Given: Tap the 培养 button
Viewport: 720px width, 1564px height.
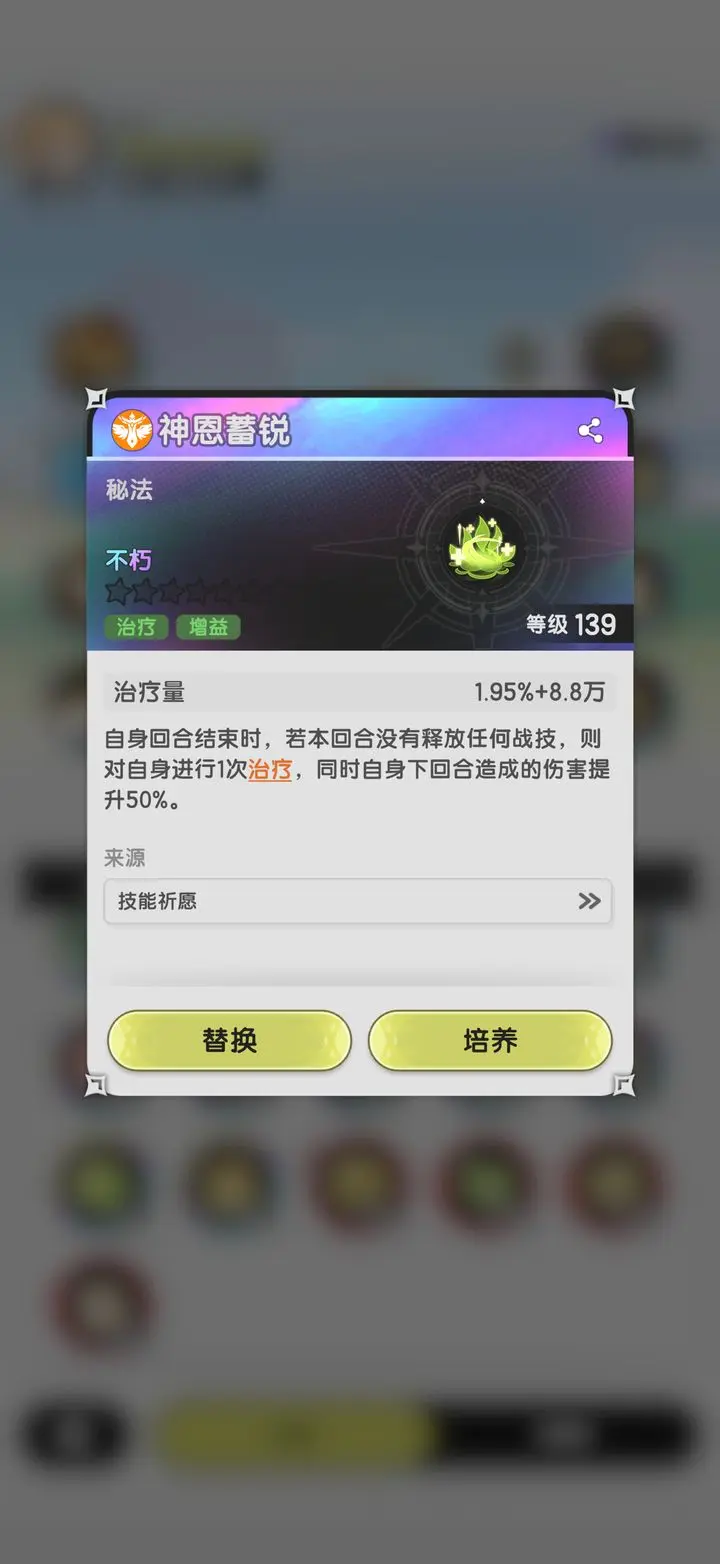Looking at the screenshot, I should tap(490, 1041).
